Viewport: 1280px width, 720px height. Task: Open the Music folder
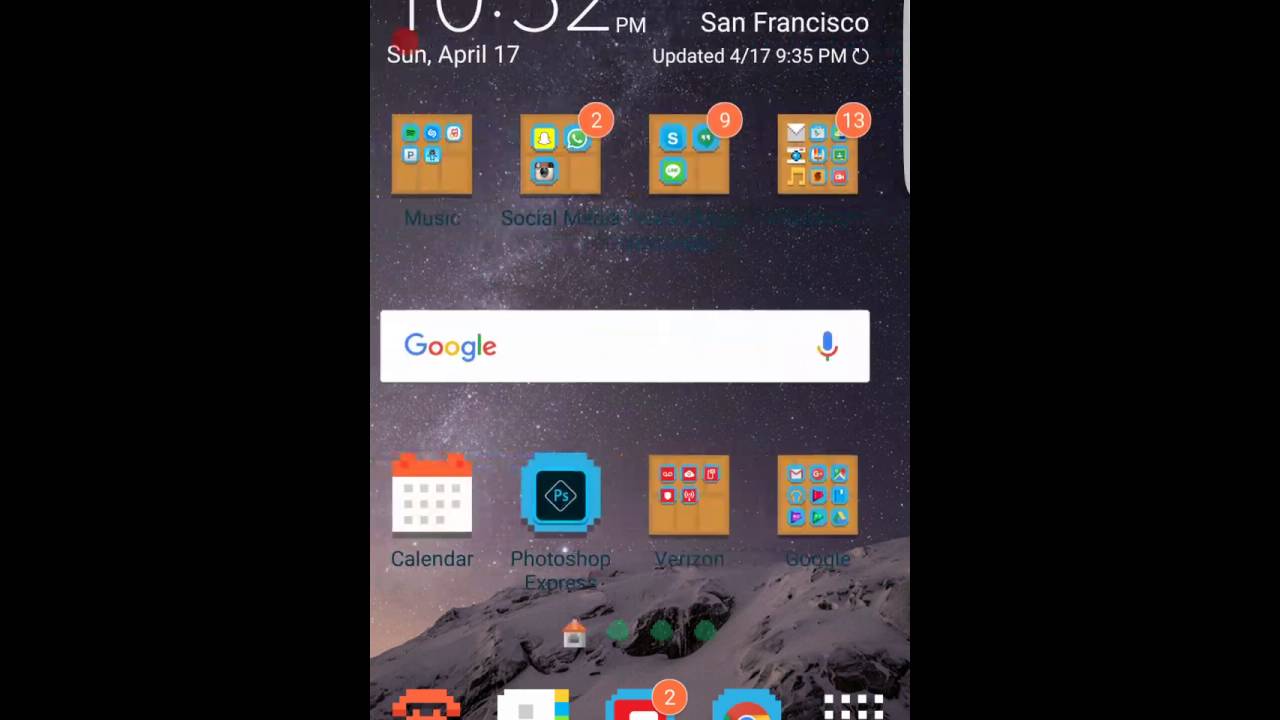click(x=432, y=155)
